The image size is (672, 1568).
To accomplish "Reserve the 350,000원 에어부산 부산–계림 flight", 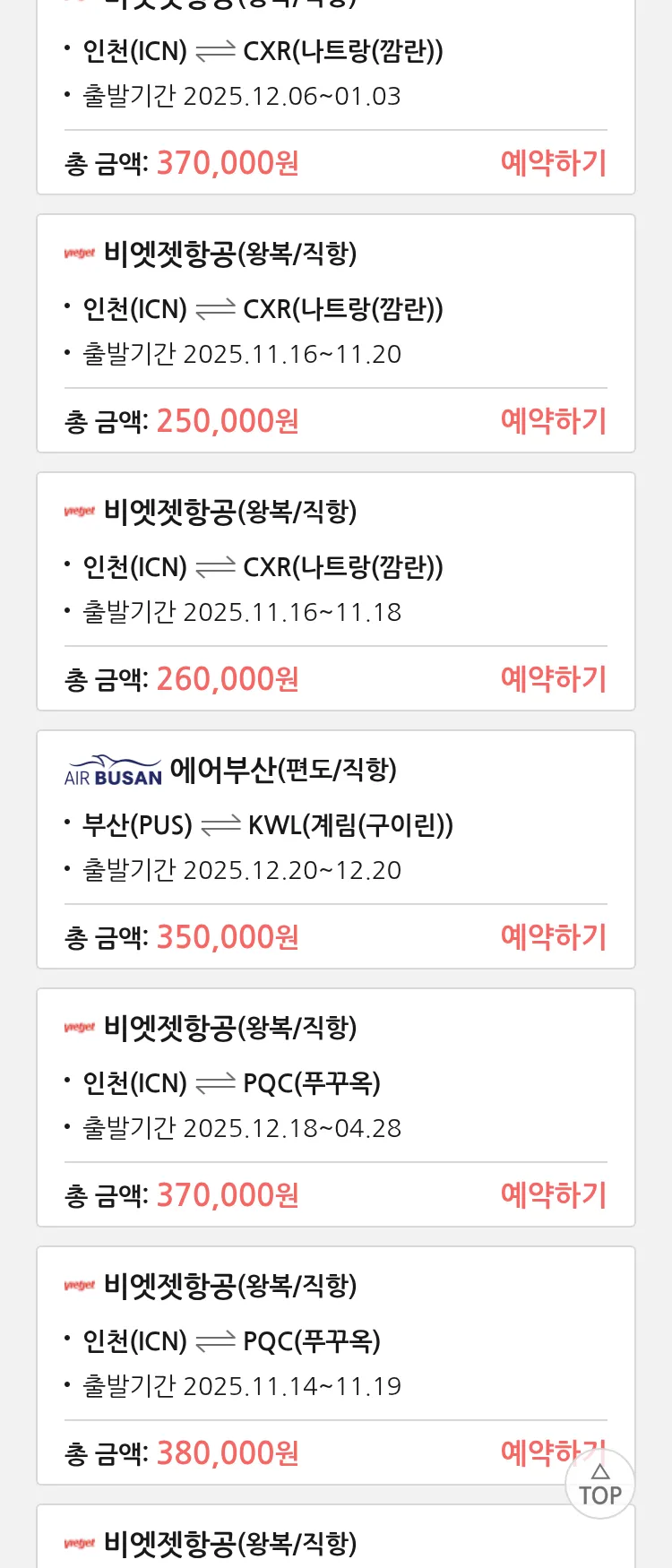I will click(553, 937).
